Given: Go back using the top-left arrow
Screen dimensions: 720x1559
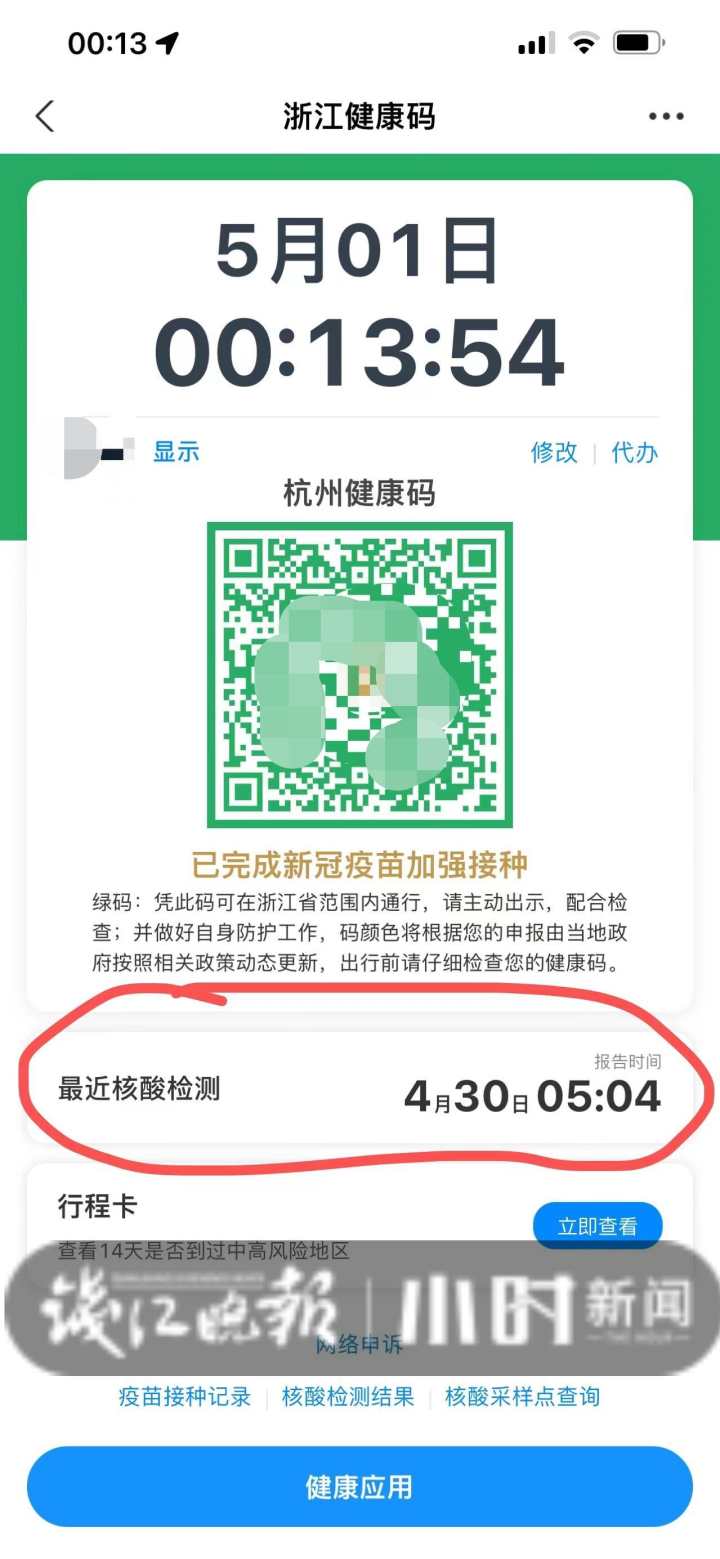Looking at the screenshot, I should (45, 116).
